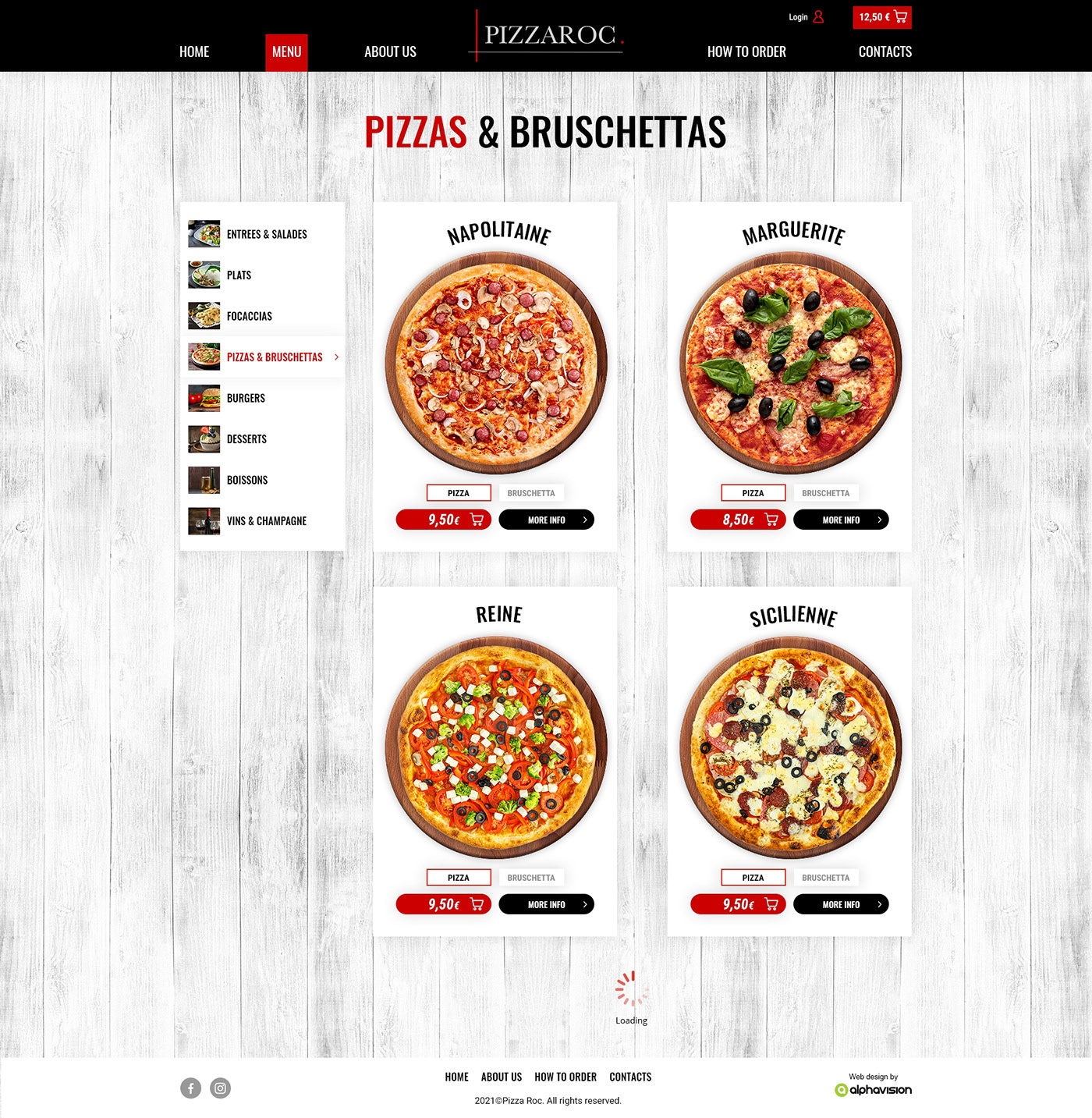Screen dimensions: 1092x1118
Task: Click the alphavision logo in footer
Action: (874, 1089)
